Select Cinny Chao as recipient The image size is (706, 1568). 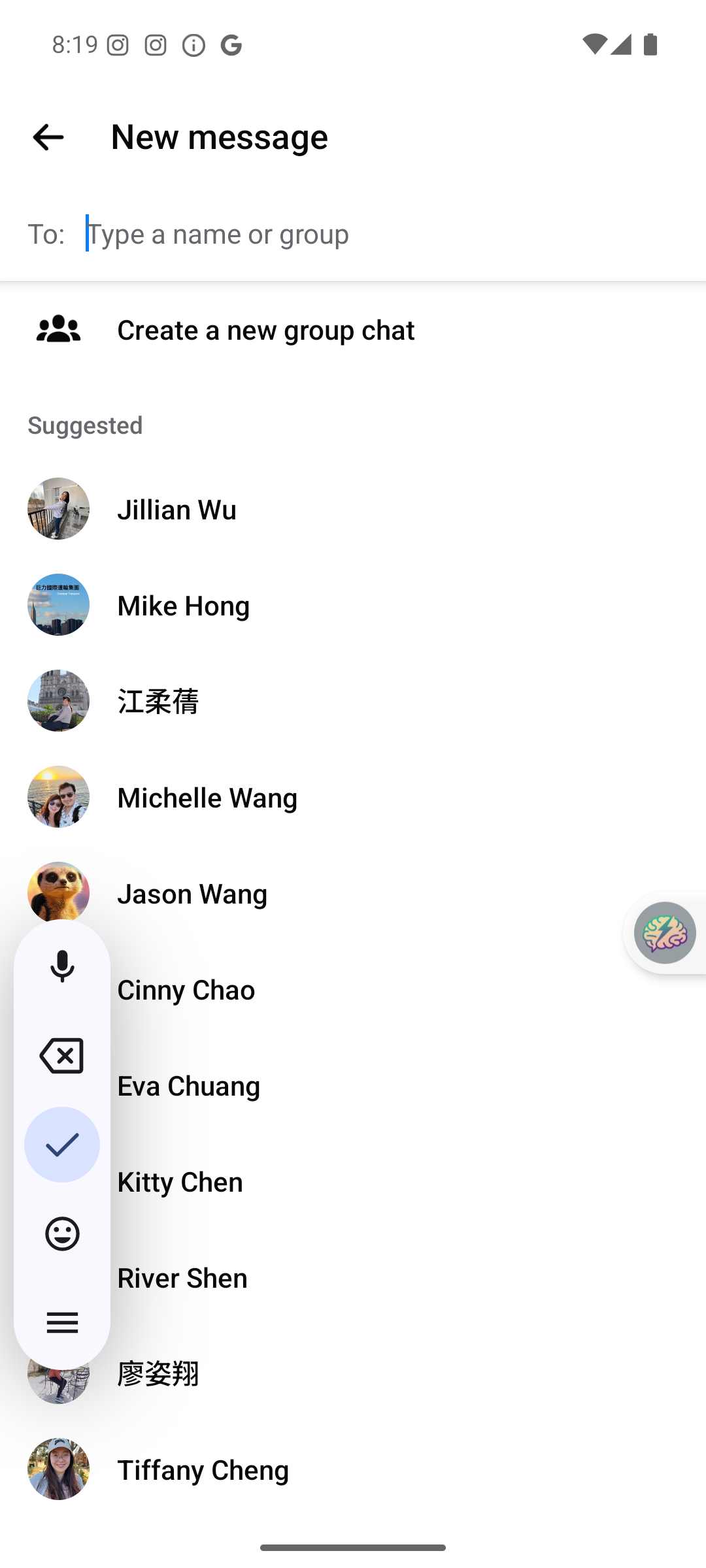(186, 990)
